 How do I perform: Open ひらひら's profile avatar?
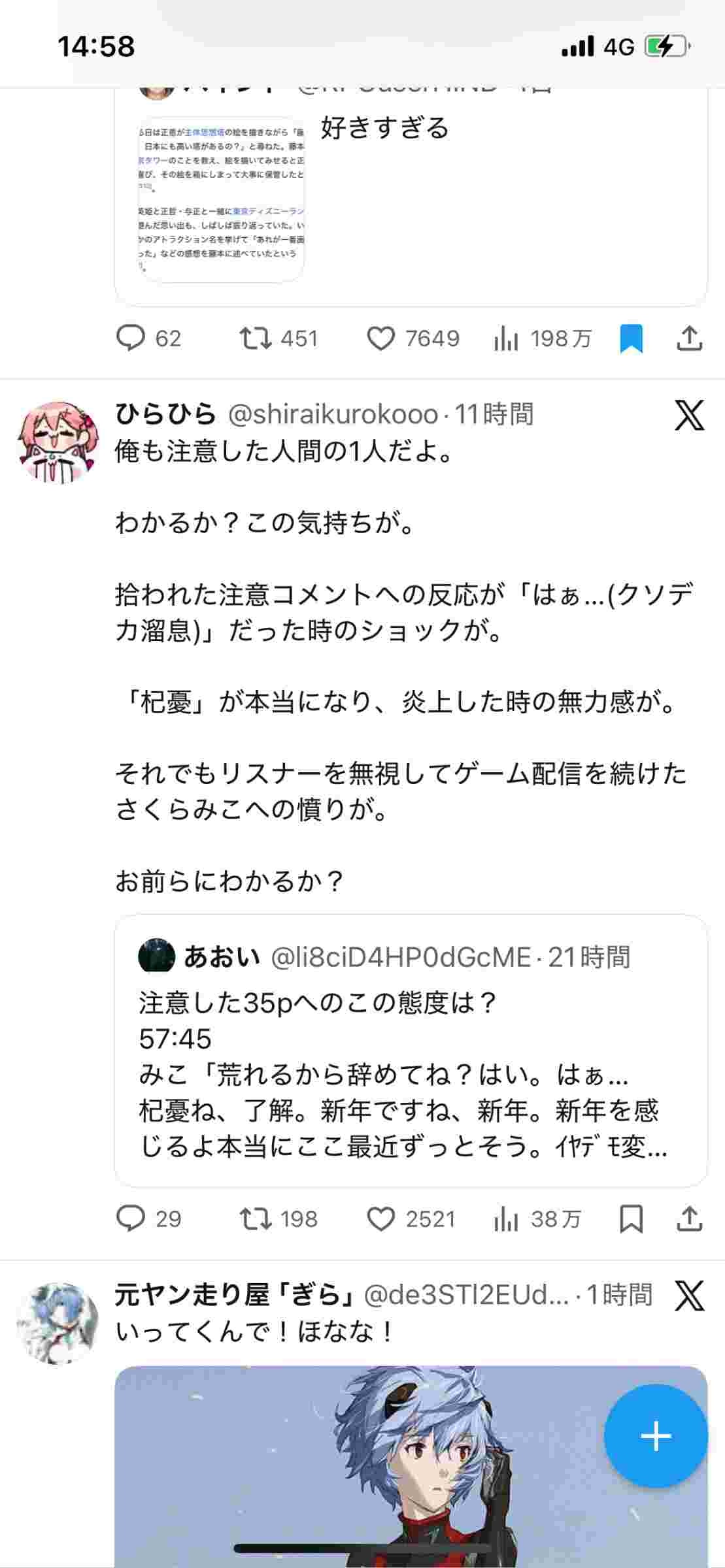tap(58, 442)
